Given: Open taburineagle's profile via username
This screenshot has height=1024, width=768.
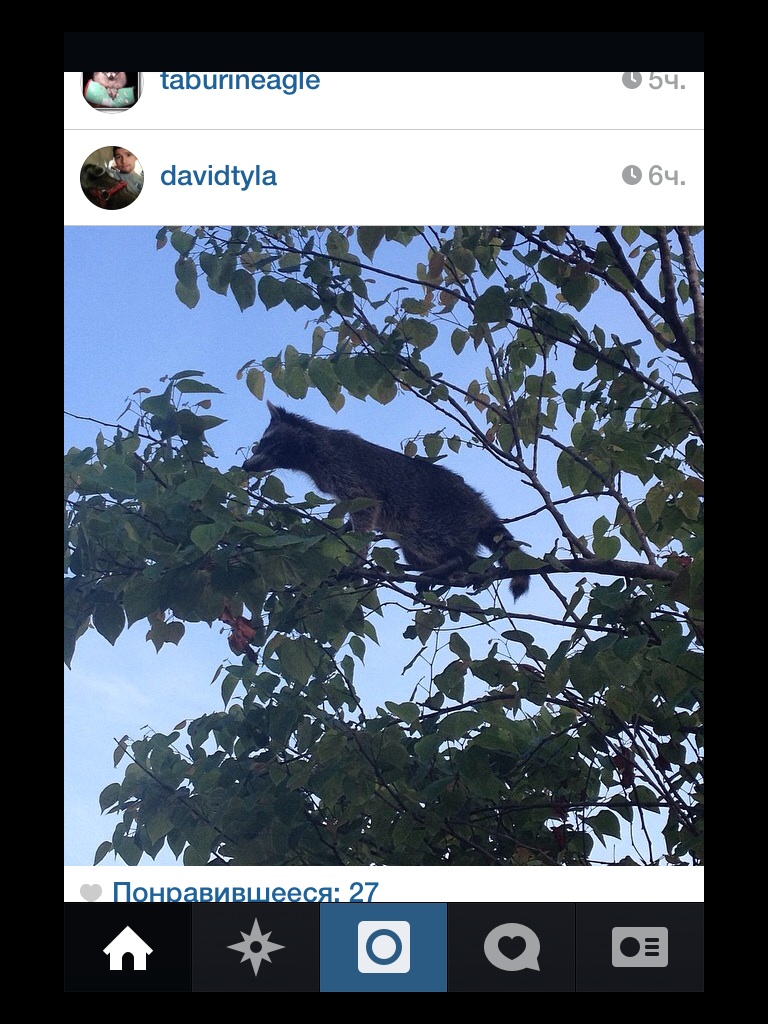Looking at the screenshot, I should [240, 82].
